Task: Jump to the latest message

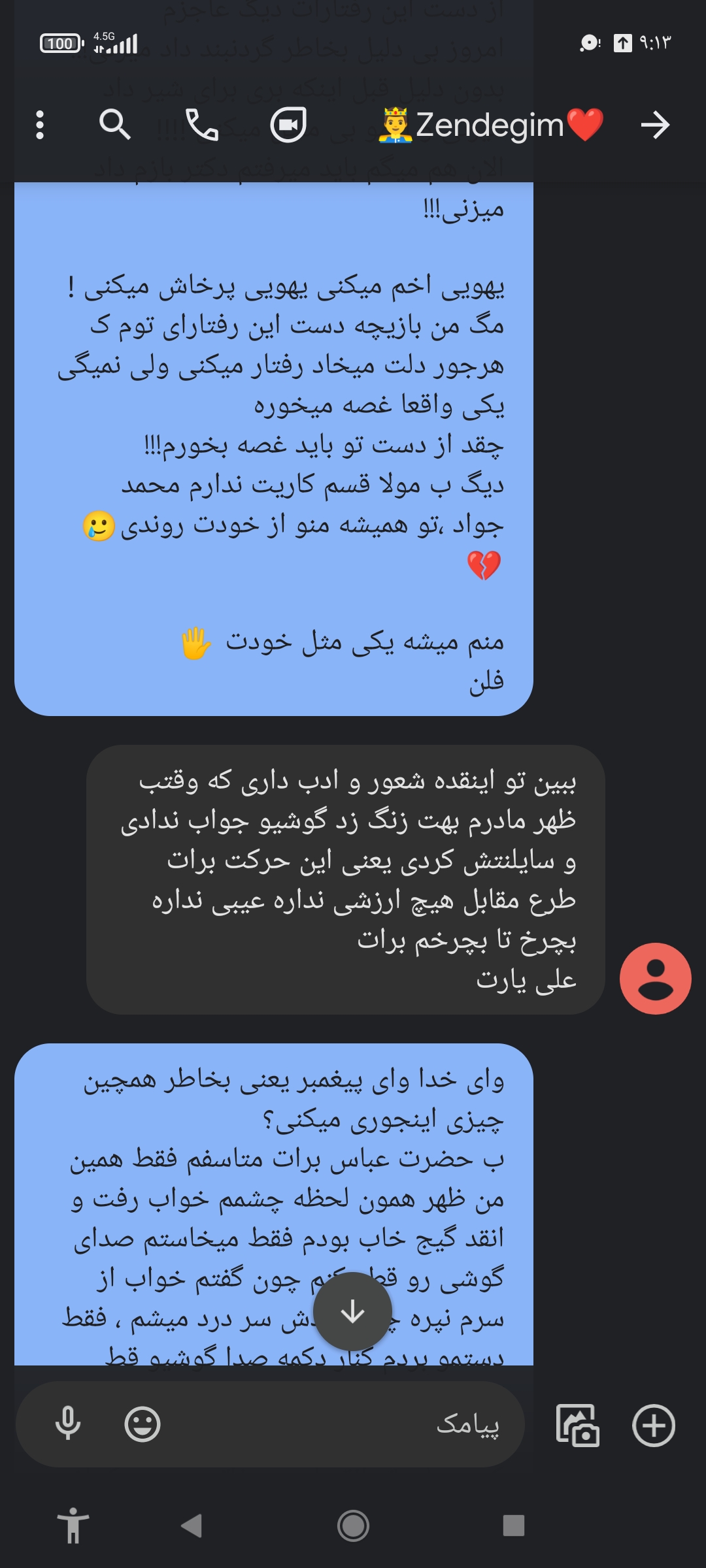Action: (x=352, y=1311)
